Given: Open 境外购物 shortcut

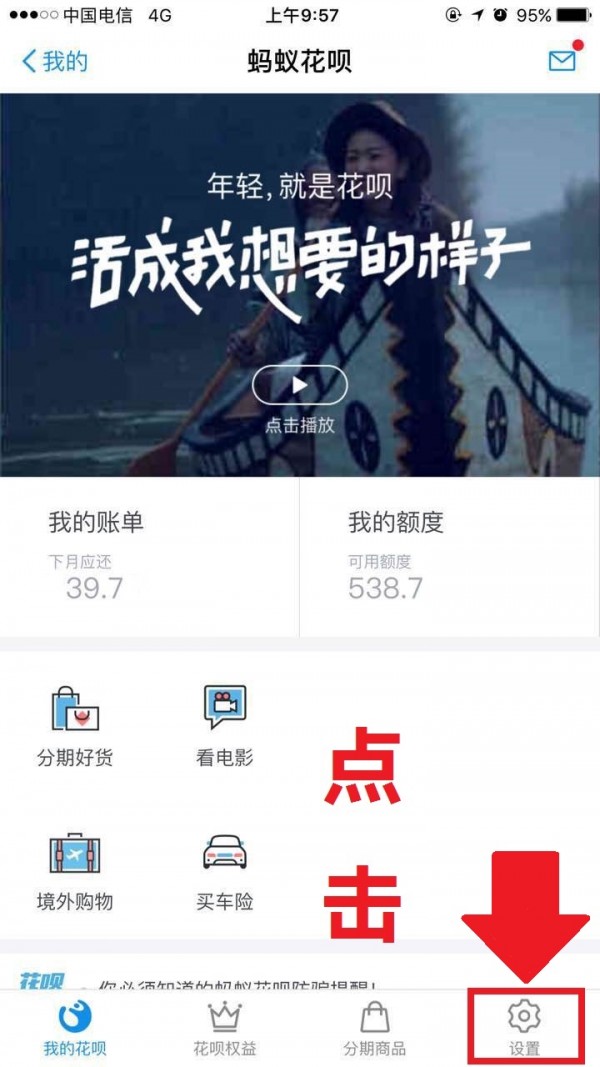Looking at the screenshot, I should coord(75,870).
